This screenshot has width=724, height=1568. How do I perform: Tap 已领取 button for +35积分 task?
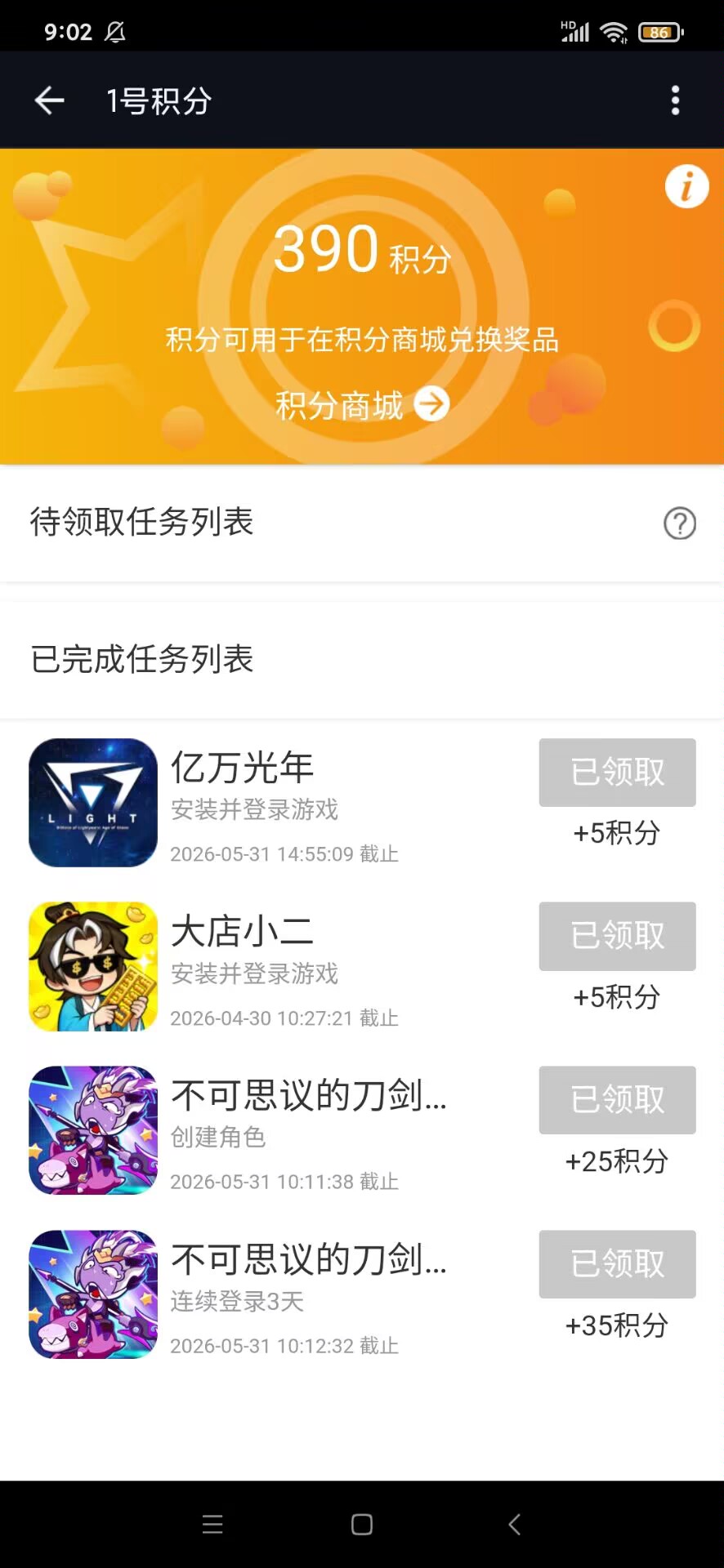pos(617,1264)
